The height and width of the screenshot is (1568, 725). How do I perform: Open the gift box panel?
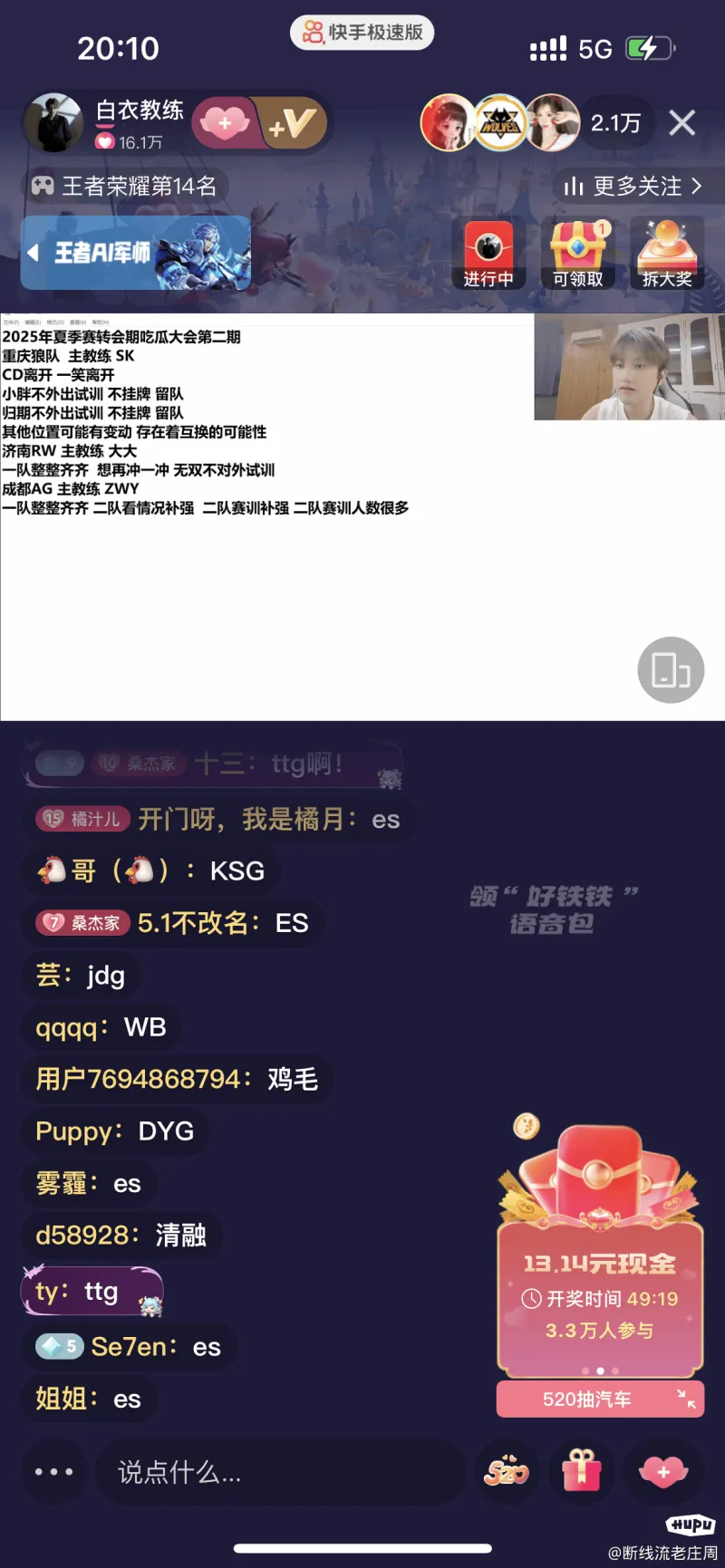click(x=581, y=1472)
